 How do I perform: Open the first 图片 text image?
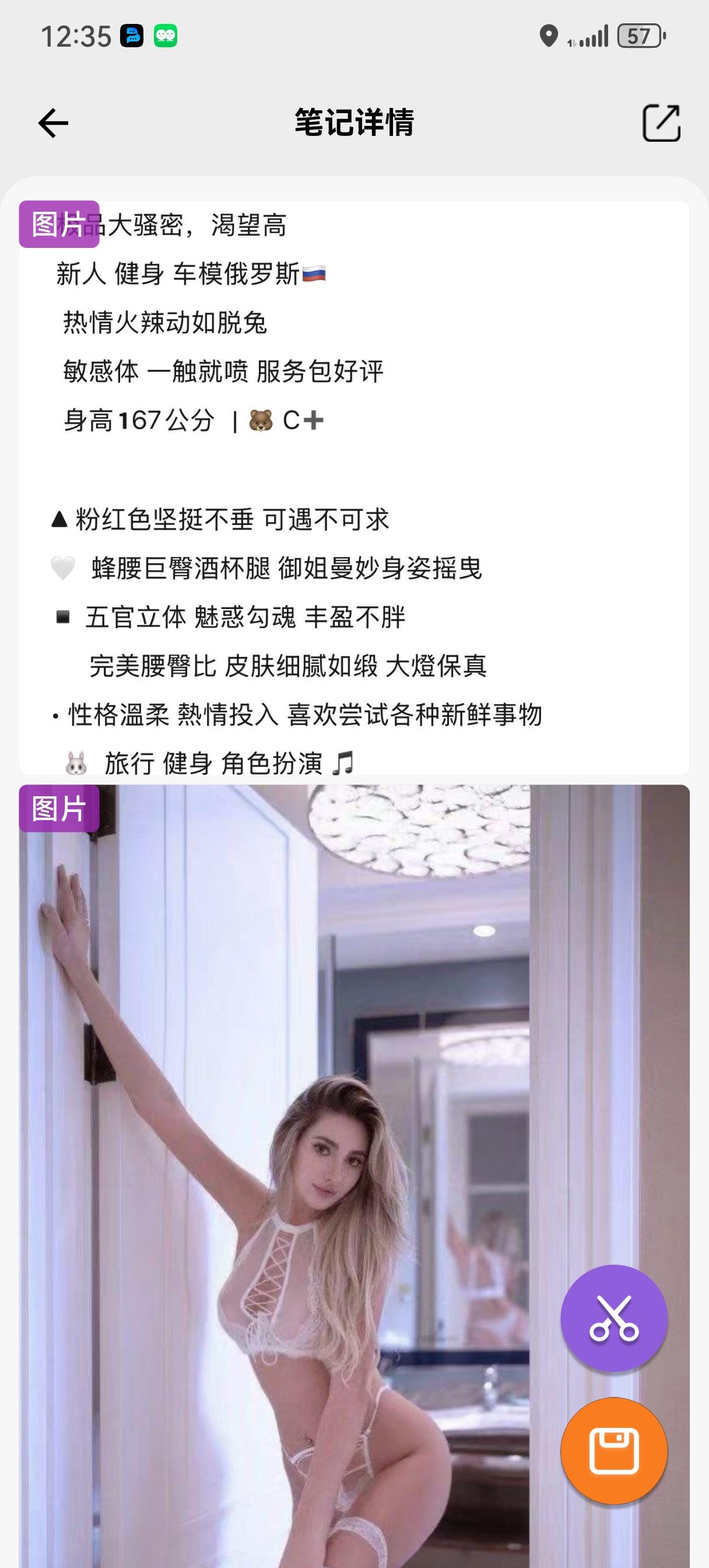tap(354, 487)
